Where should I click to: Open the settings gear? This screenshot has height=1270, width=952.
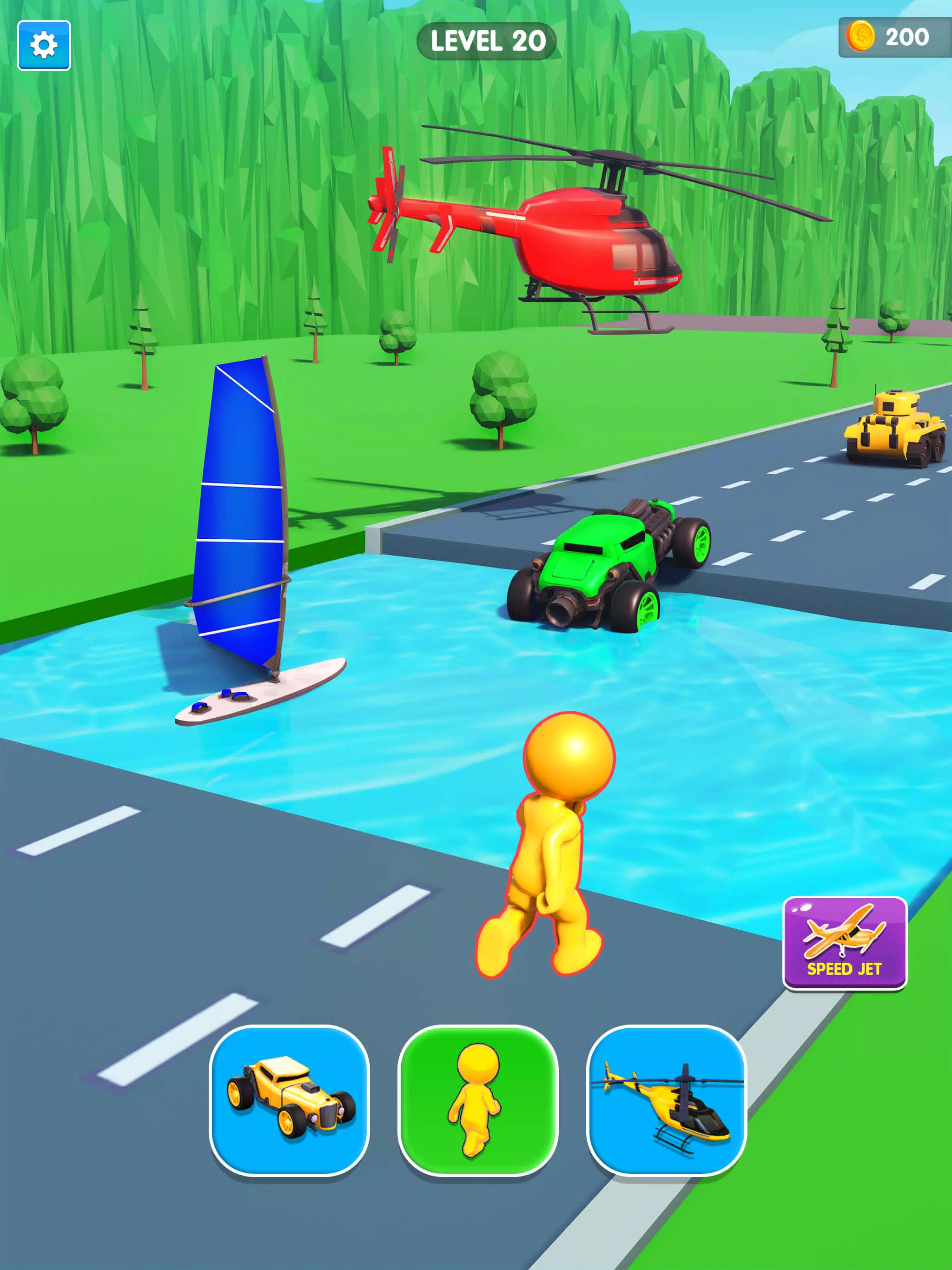tap(44, 46)
